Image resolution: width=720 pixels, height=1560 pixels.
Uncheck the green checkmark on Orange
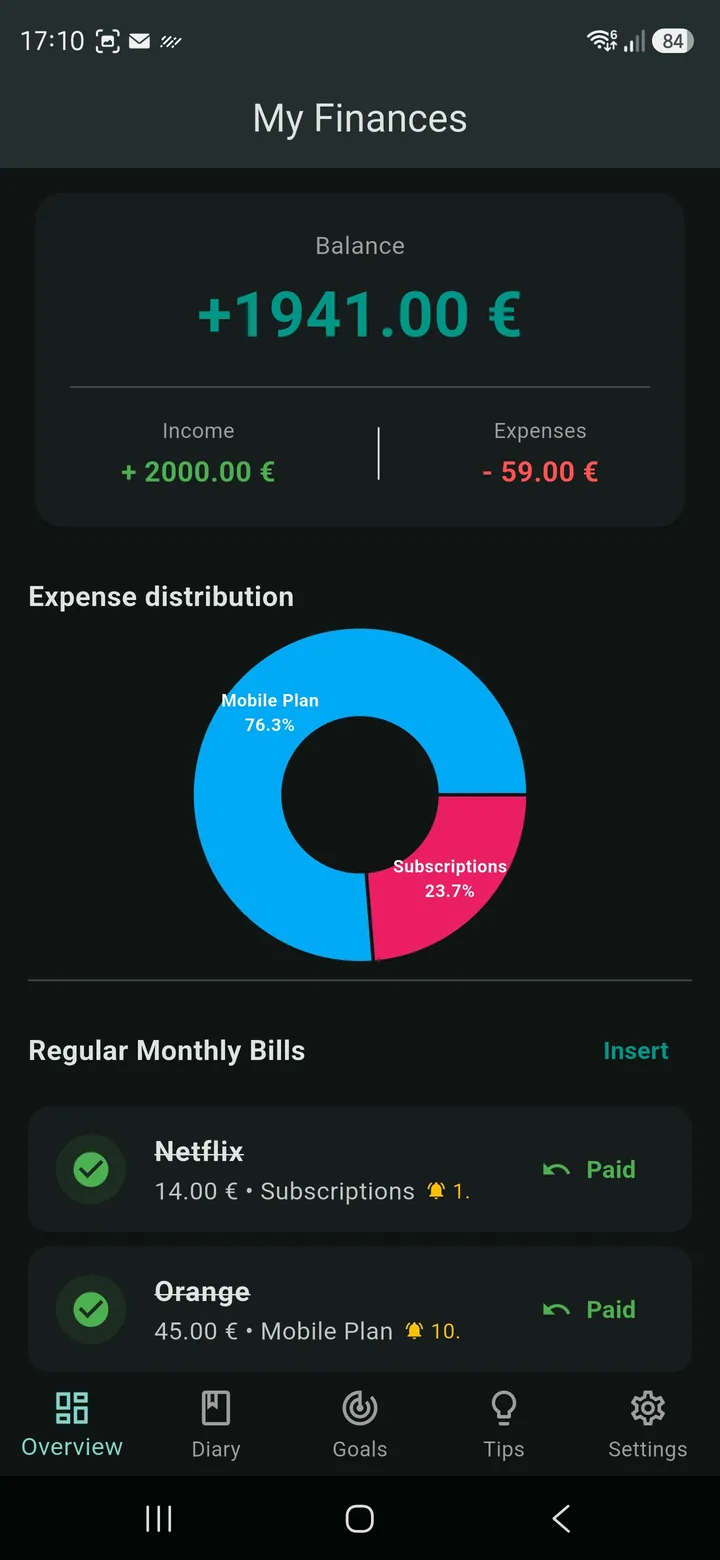click(x=91, y=1309)
